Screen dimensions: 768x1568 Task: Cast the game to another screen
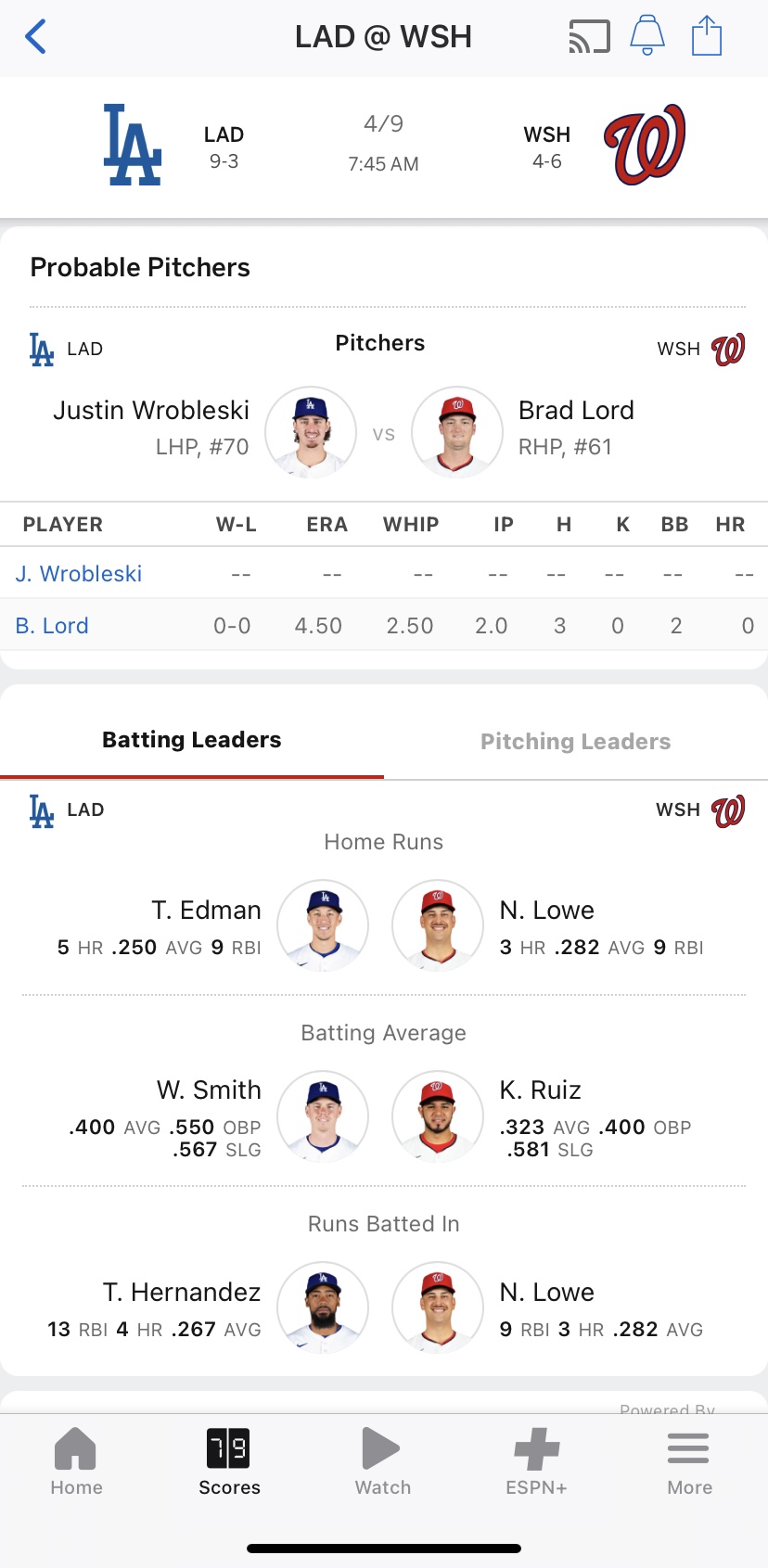tap(589, 37)
